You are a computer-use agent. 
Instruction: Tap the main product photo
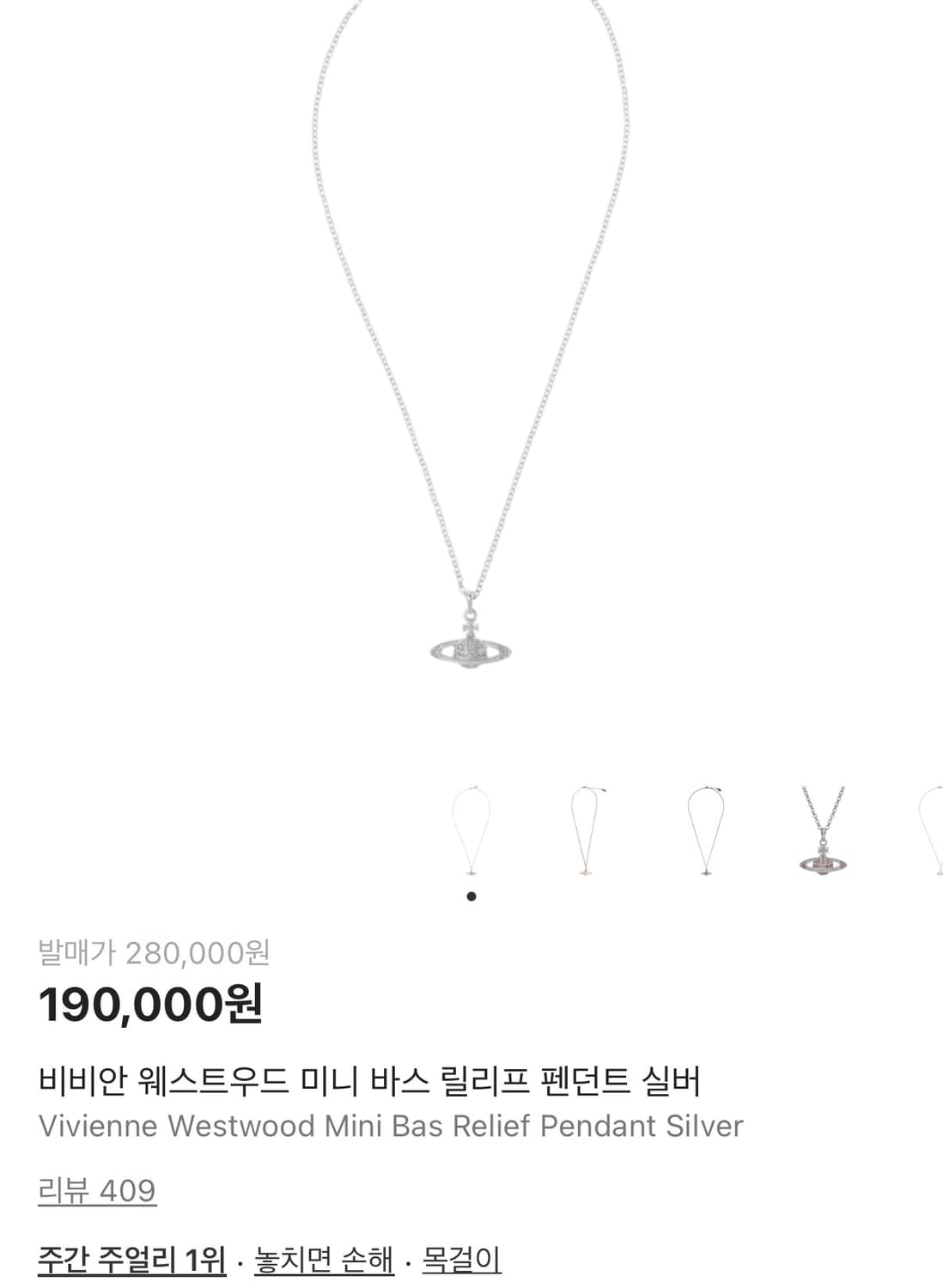(x=471, y=386)
